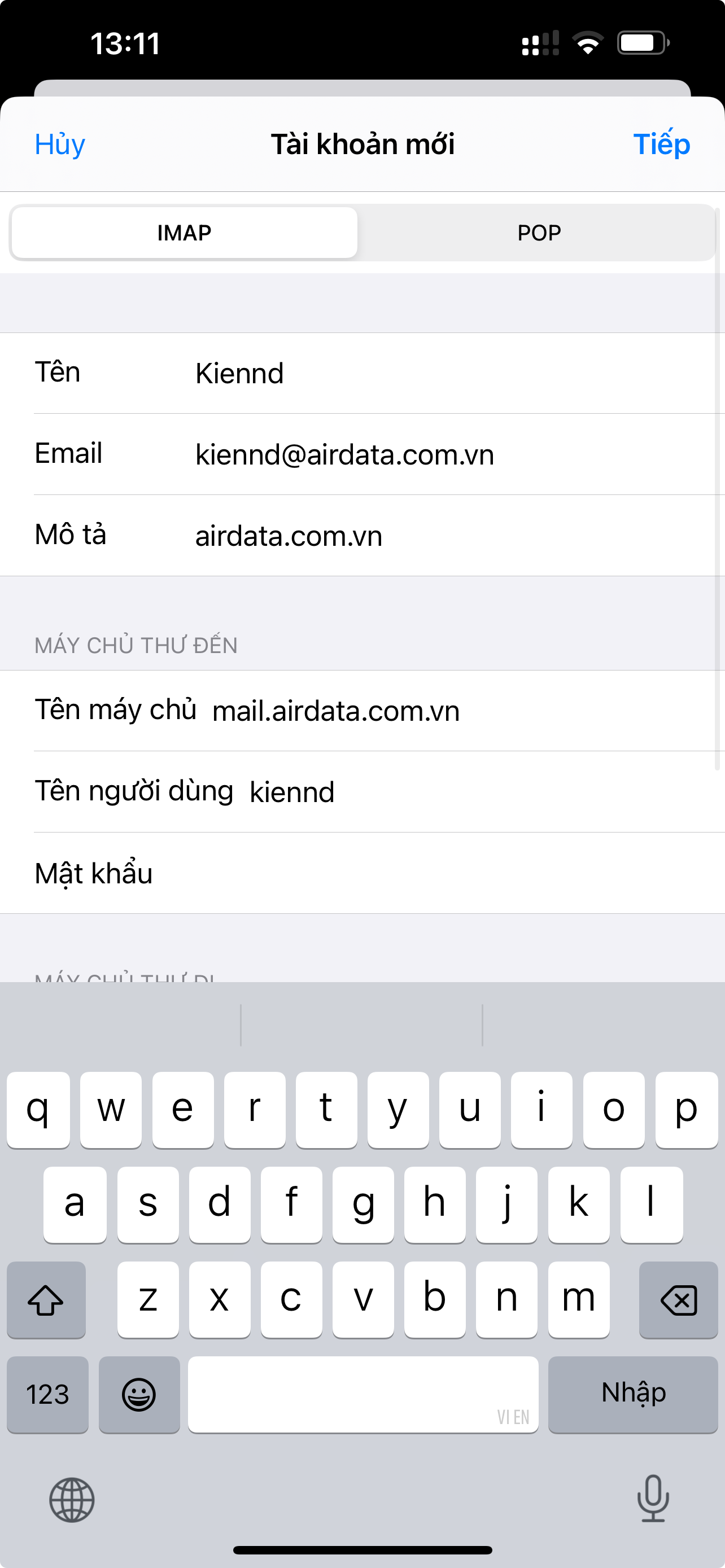Tap the Nhập return key
This screenshot has width=725, height=1568.
tap(632, 1394)
